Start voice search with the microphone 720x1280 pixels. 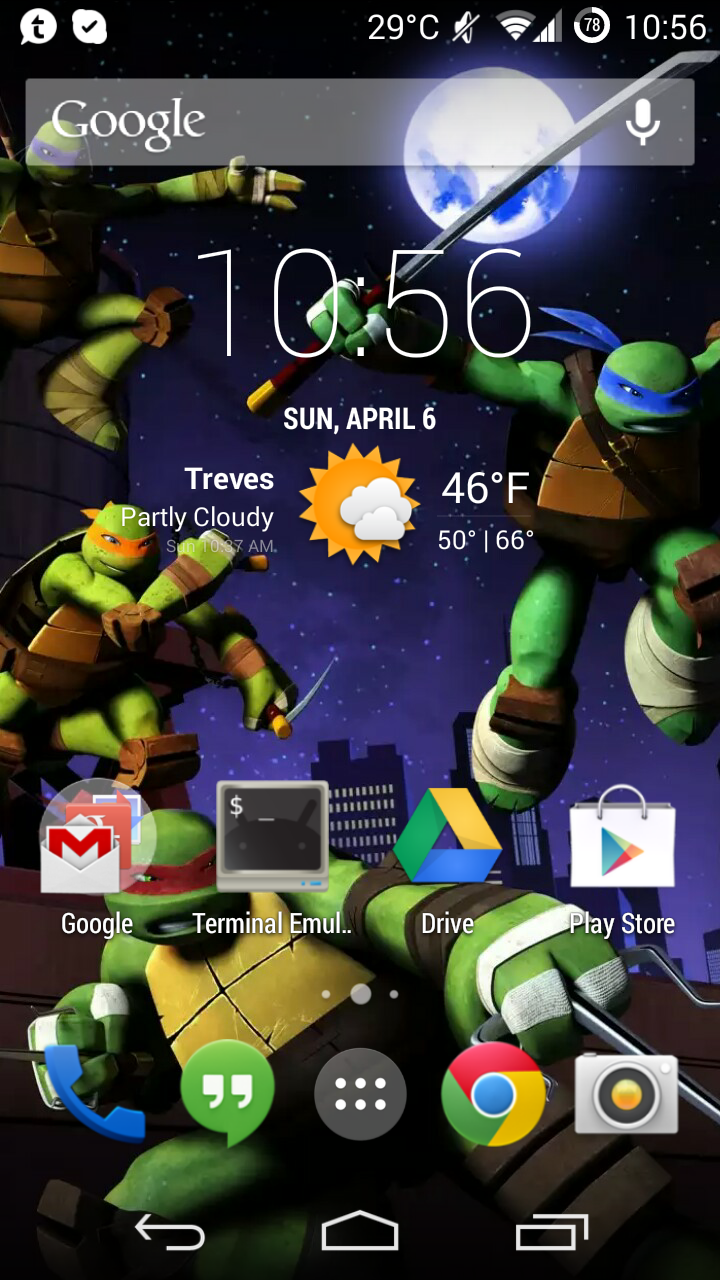tap(642, 122)
